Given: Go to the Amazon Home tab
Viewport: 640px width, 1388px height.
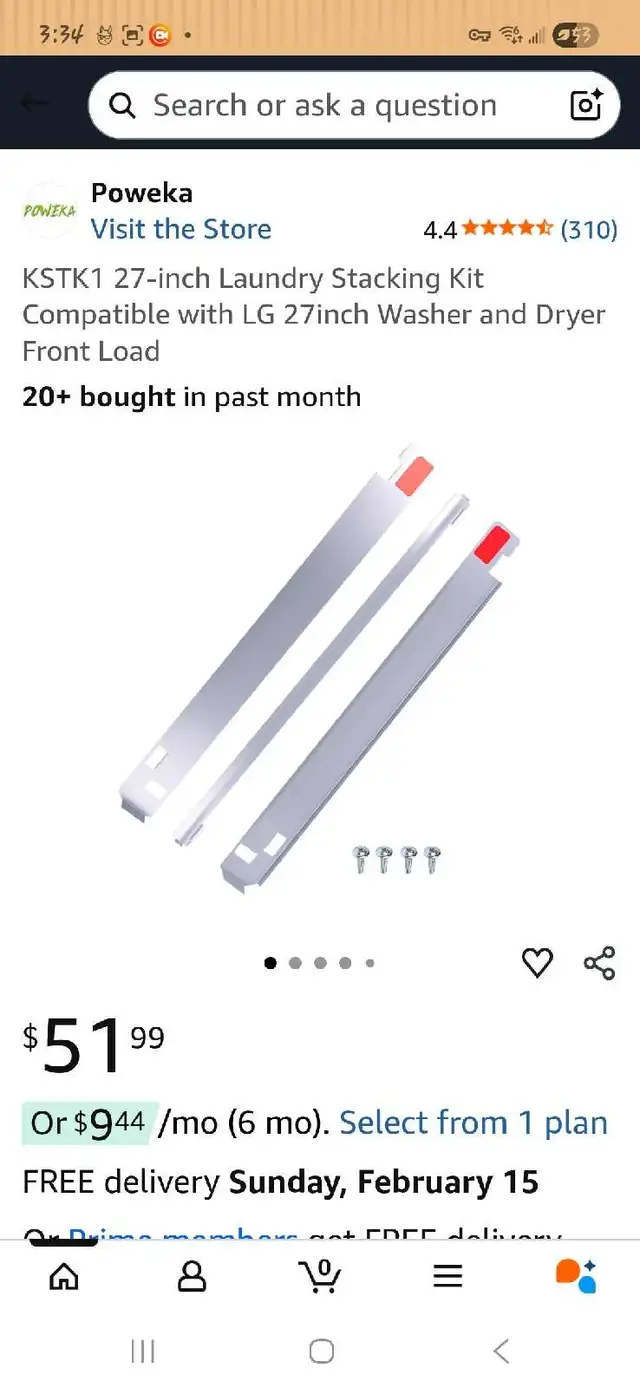Looking at the screenshot, I should coord(64,1275).
